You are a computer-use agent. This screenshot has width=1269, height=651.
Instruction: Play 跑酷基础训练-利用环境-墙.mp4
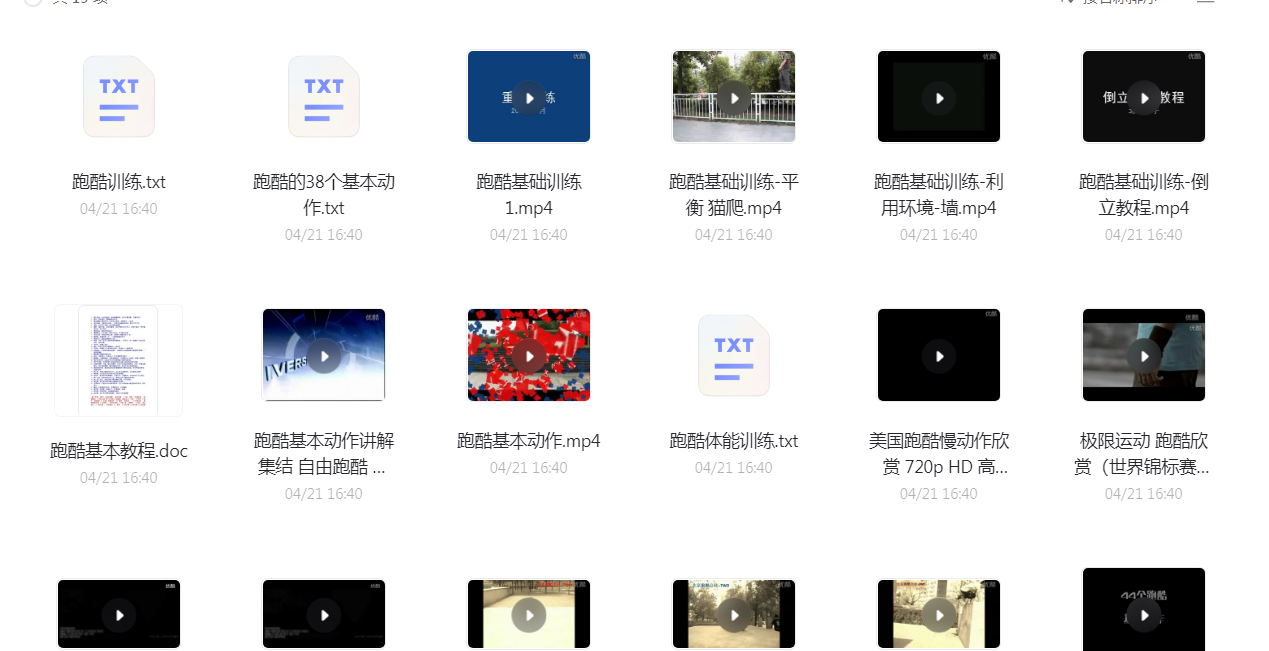pyautogui.click(x=939, y=98)
